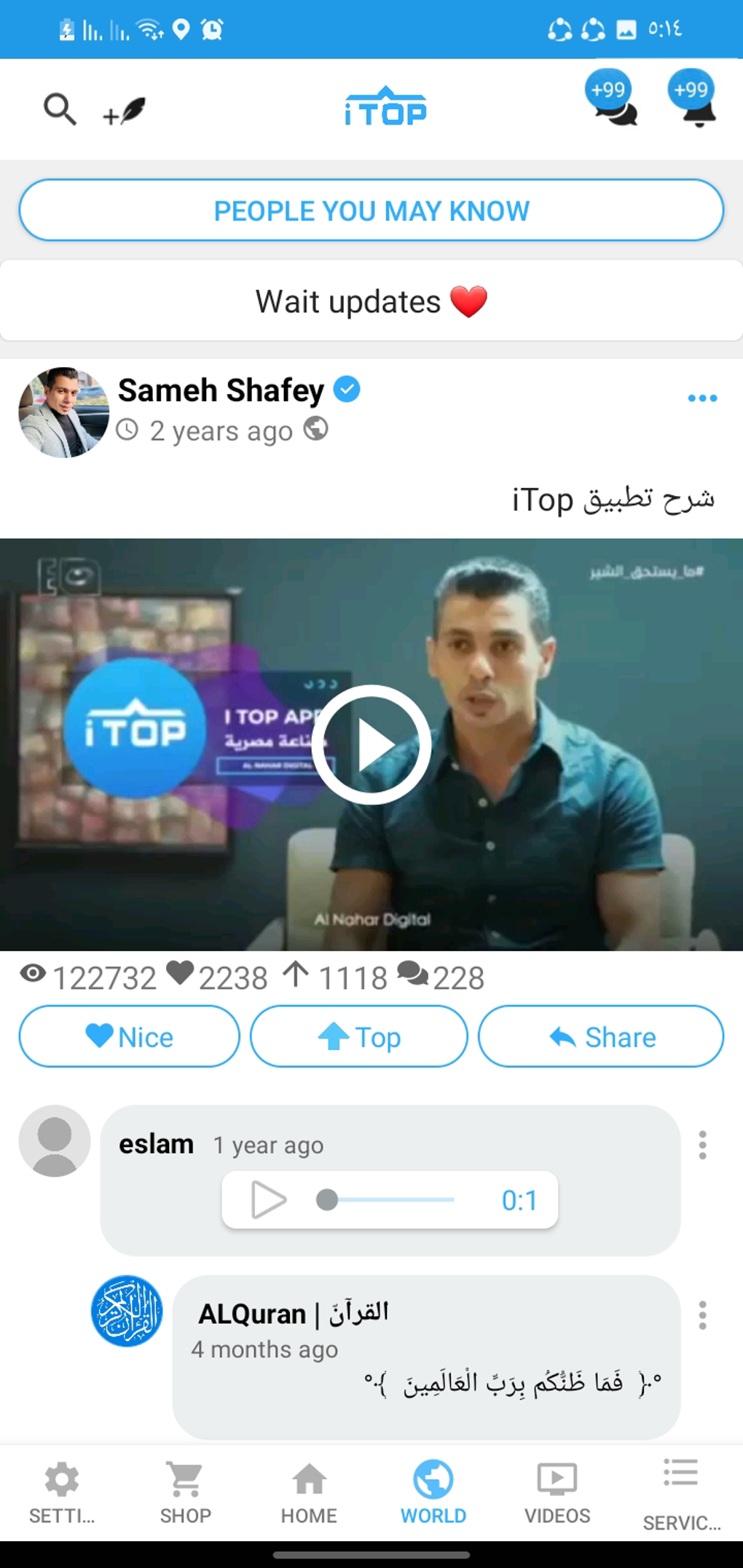The height and width of the screenshot is (1568, 743).
Task: Click the verified badge next to Sameh Shafey
Action: coord(347,390)
